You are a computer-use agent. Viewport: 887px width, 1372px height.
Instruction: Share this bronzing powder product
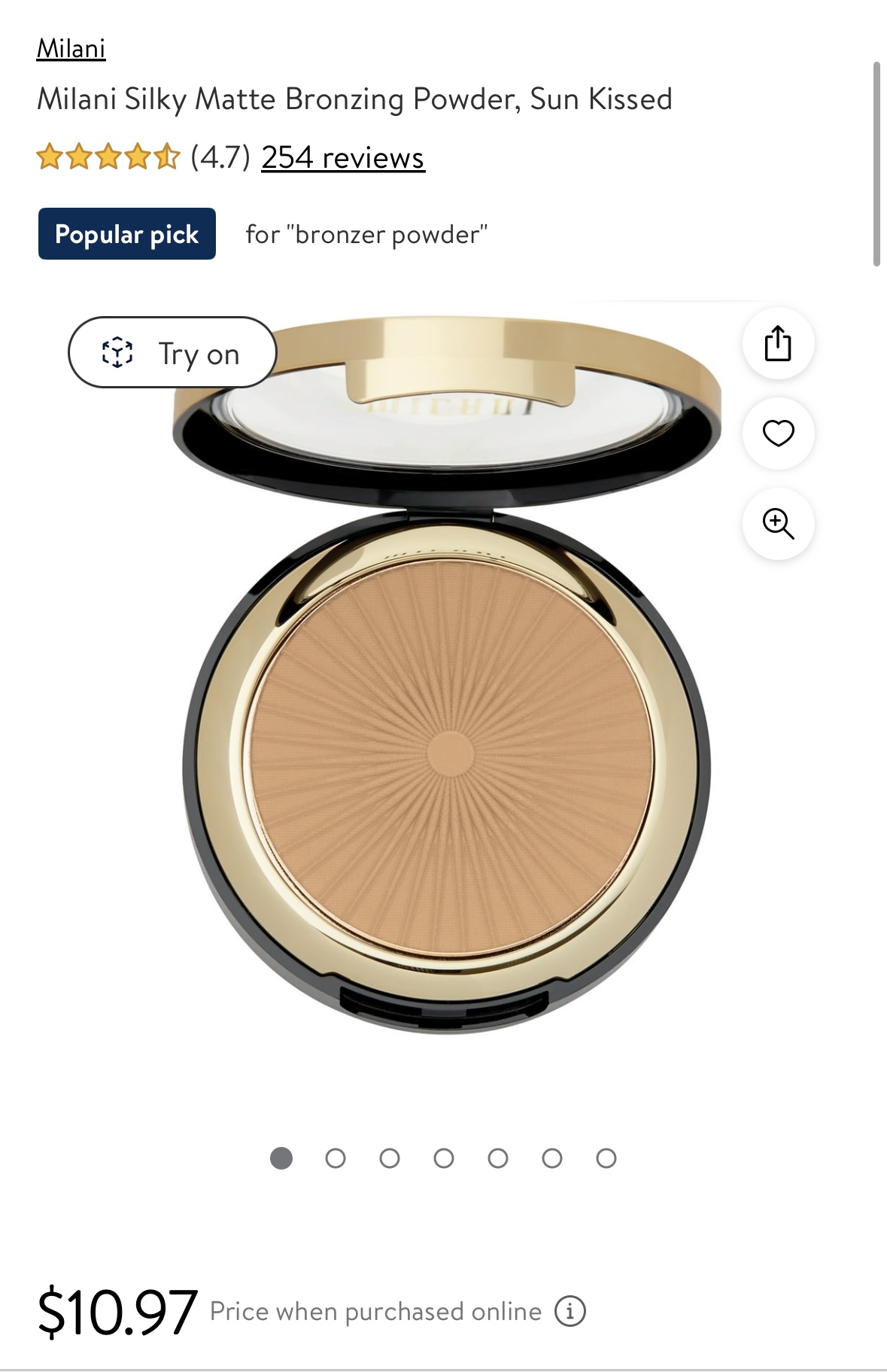[x=778, y=344]
